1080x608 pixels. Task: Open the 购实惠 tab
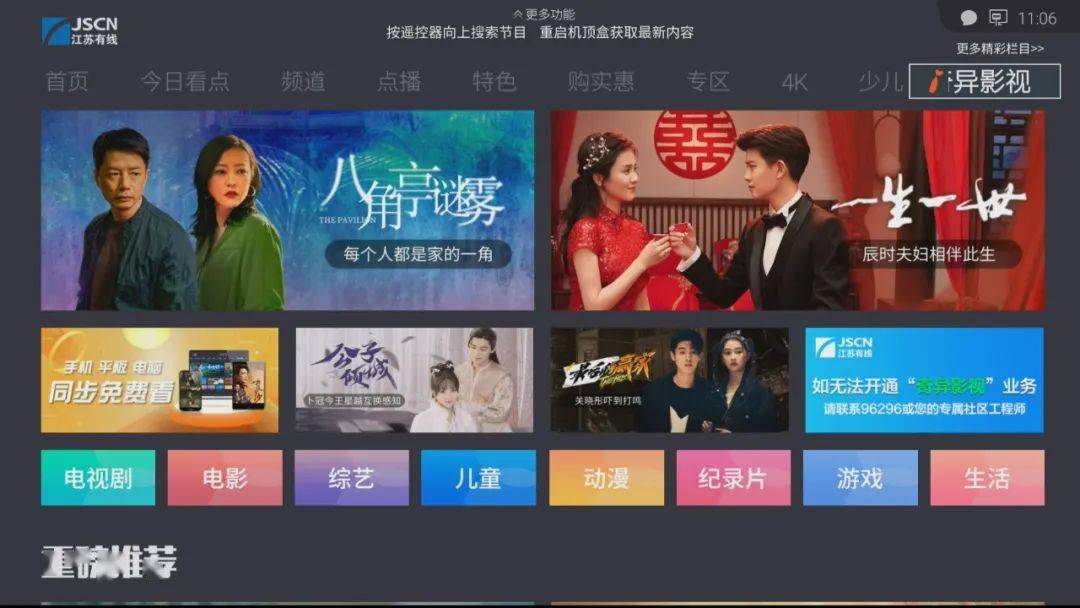point(600,82)
